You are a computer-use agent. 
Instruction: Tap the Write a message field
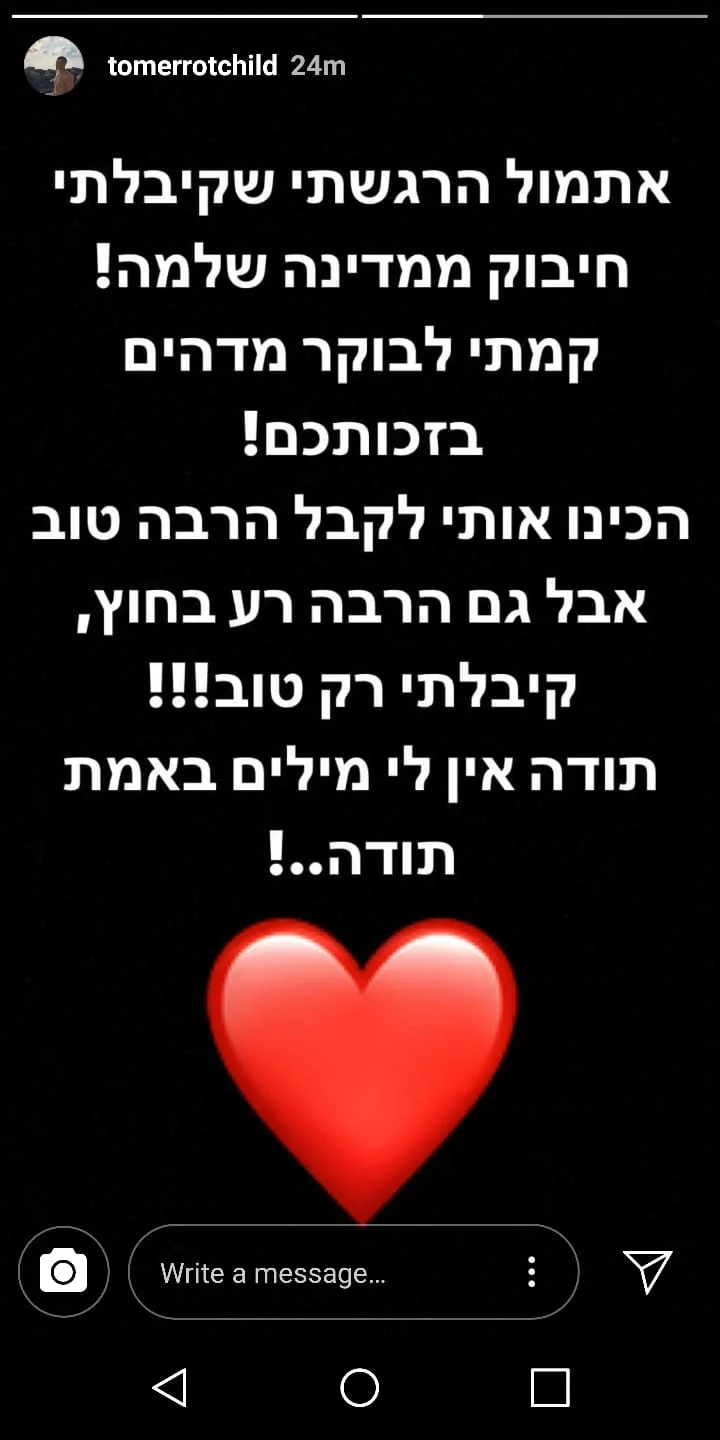(x=330, y=1273)
